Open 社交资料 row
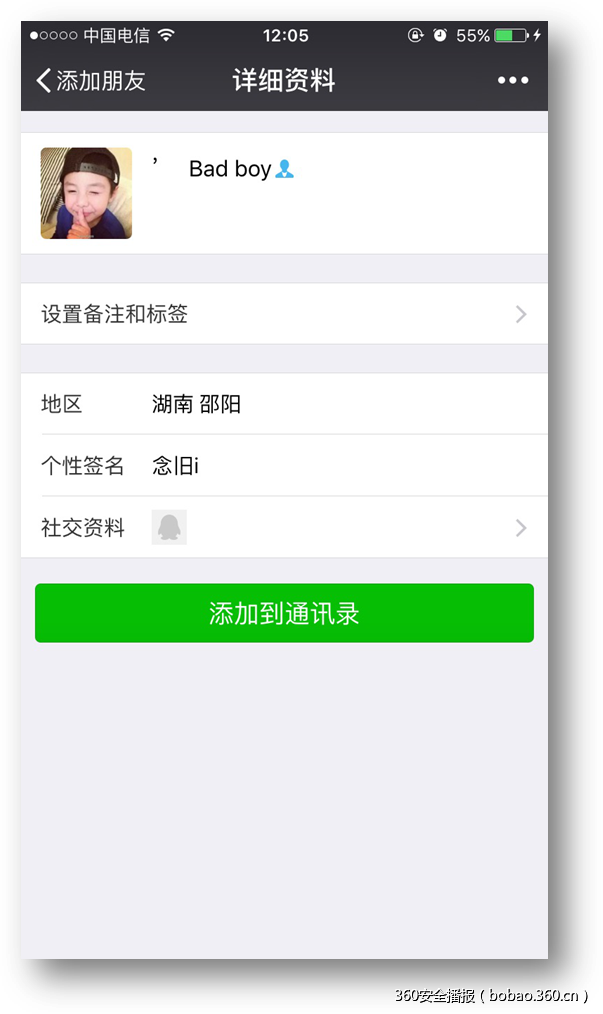 (x=284, y=528)
